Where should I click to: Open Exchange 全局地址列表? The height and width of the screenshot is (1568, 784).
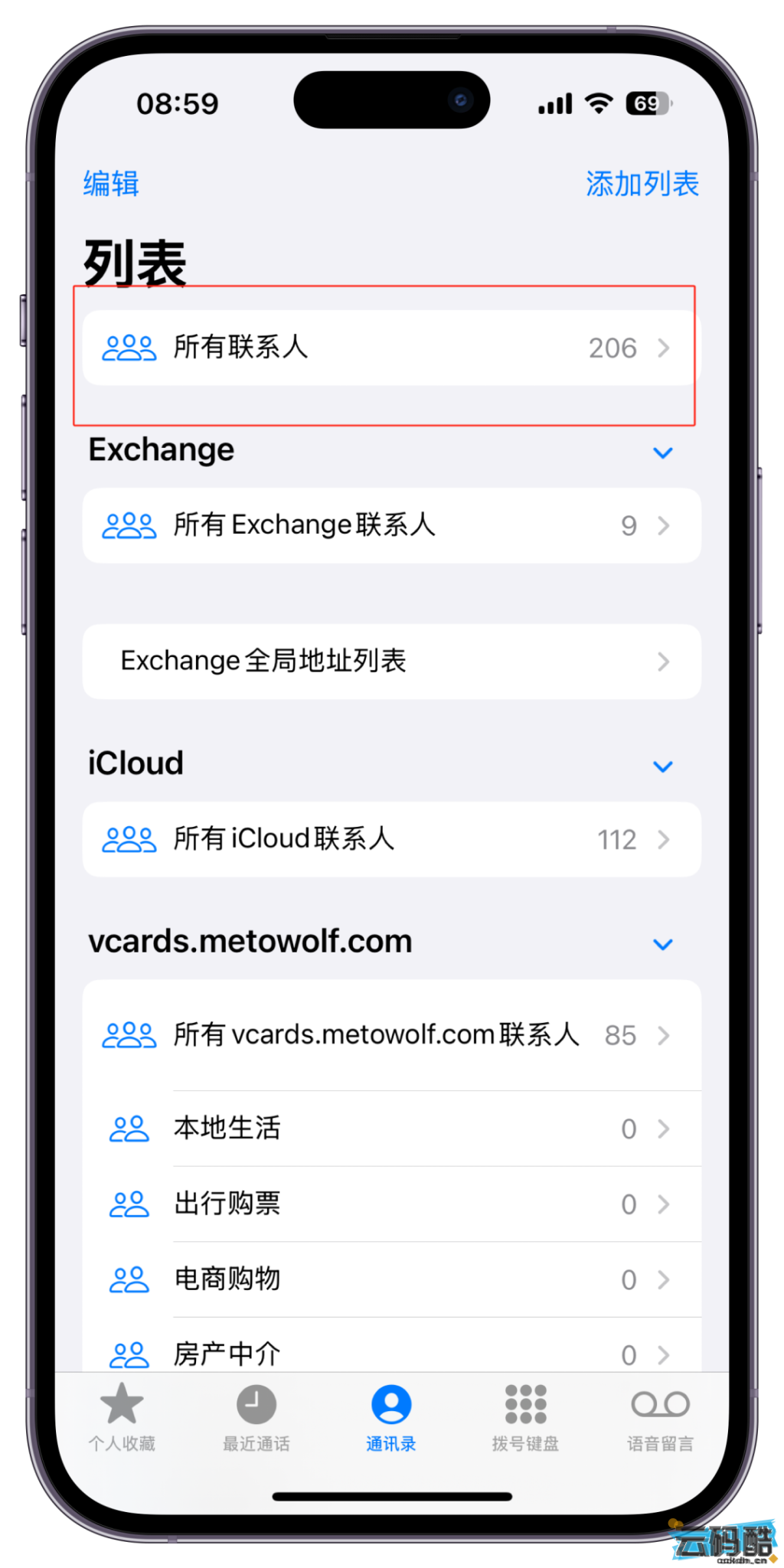coord(390,661)
